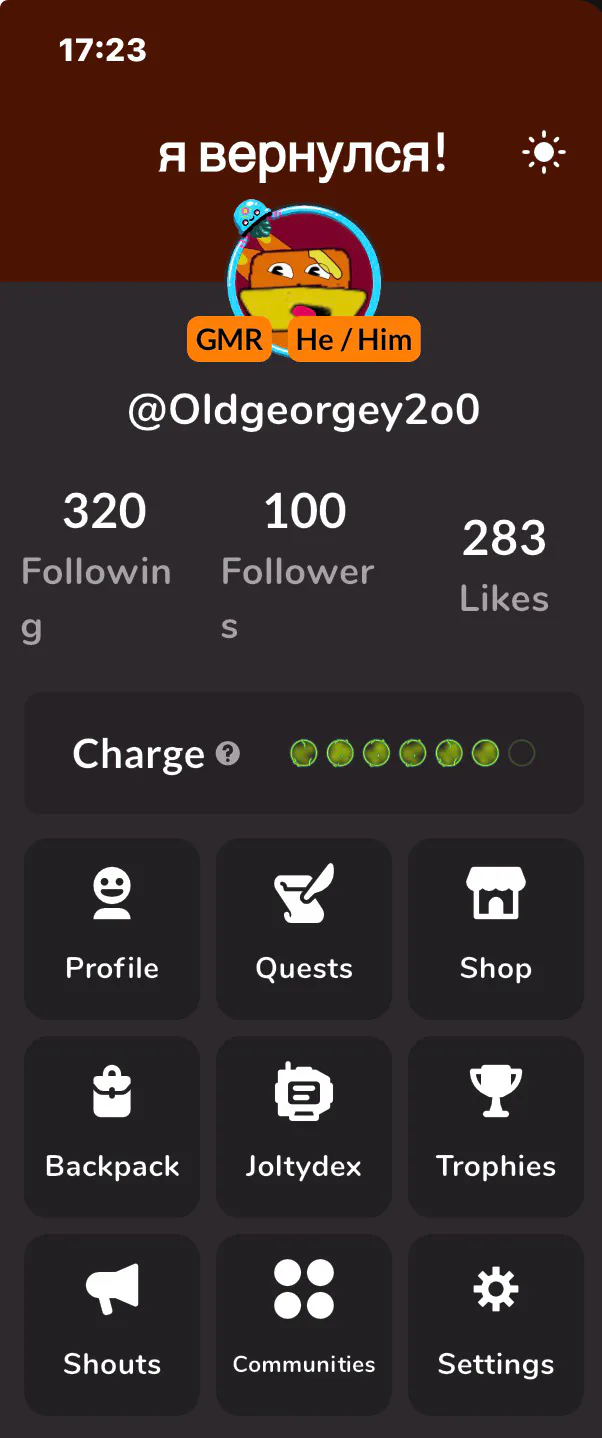Browse Communities
Screen dimensions: 602x1438
coord(304,1323)
